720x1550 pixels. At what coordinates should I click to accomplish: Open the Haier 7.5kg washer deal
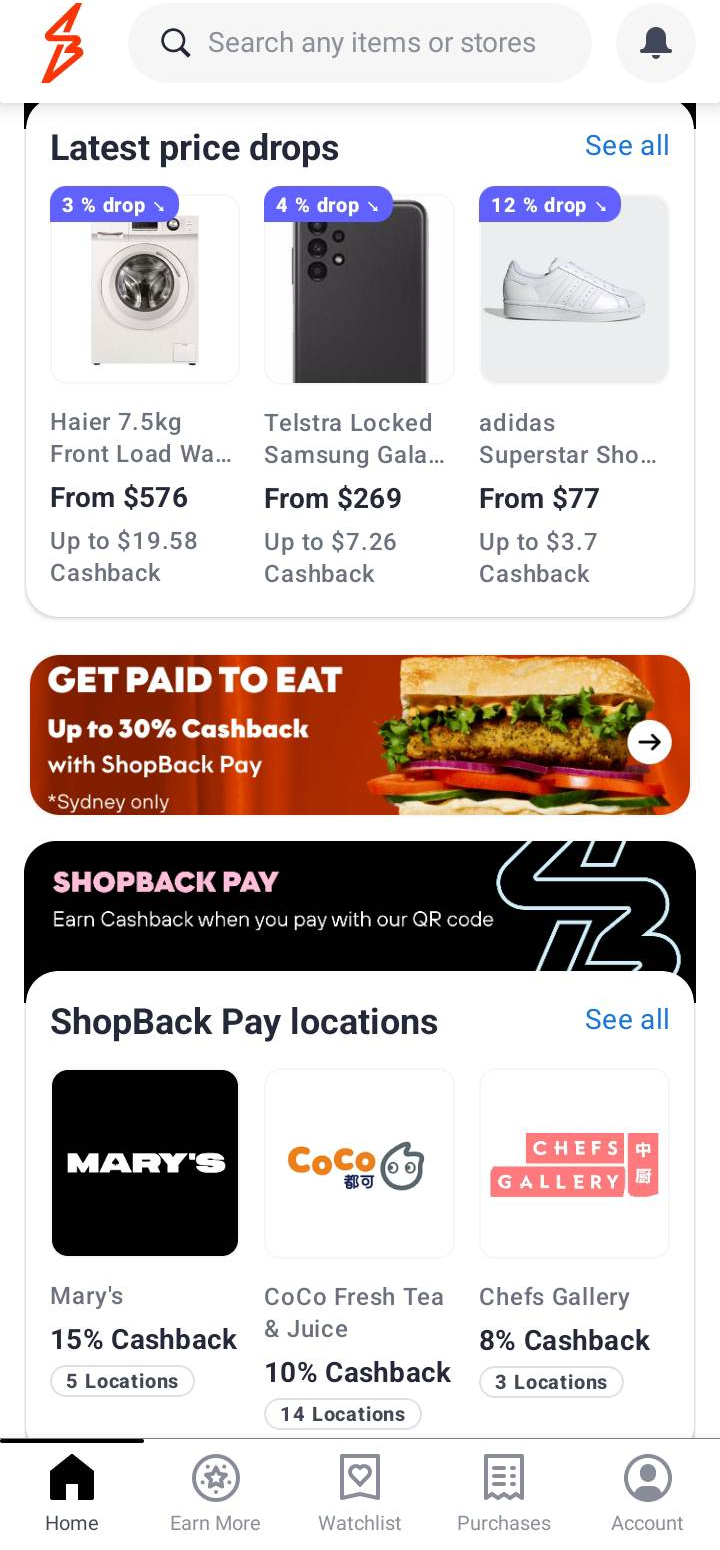[x=145, y=290]
